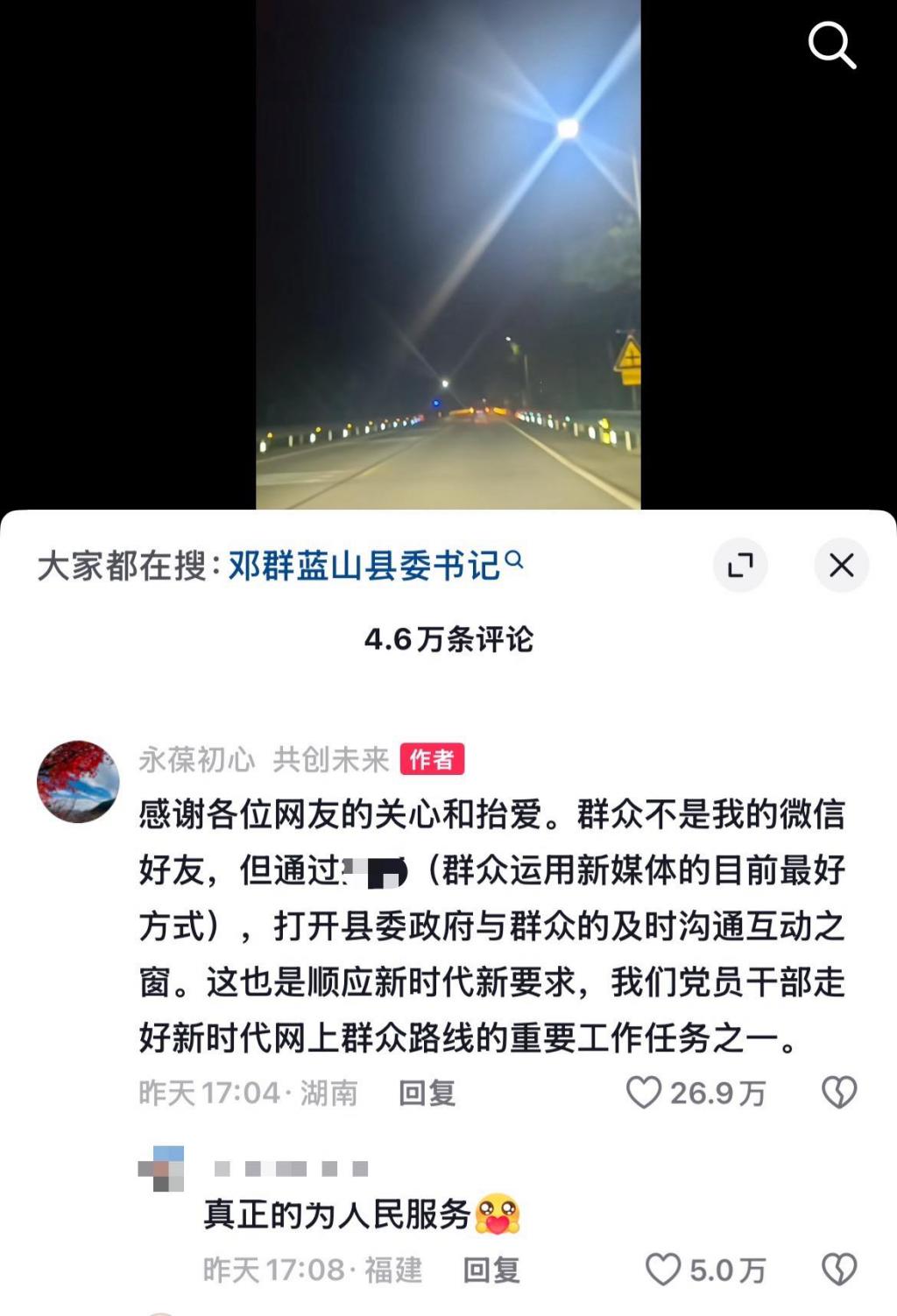897x1316 pixels.
Task: Dislike the author's comment
Action: [x=838, y=1093]
